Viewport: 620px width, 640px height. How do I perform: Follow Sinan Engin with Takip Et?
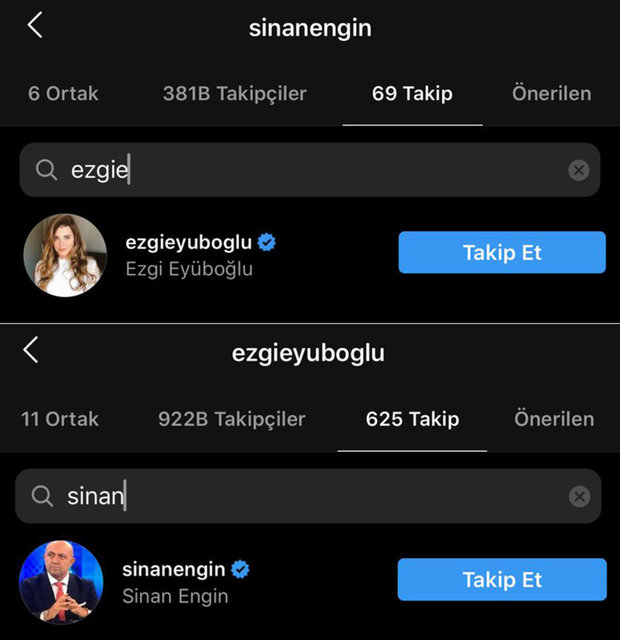point(502,579)
